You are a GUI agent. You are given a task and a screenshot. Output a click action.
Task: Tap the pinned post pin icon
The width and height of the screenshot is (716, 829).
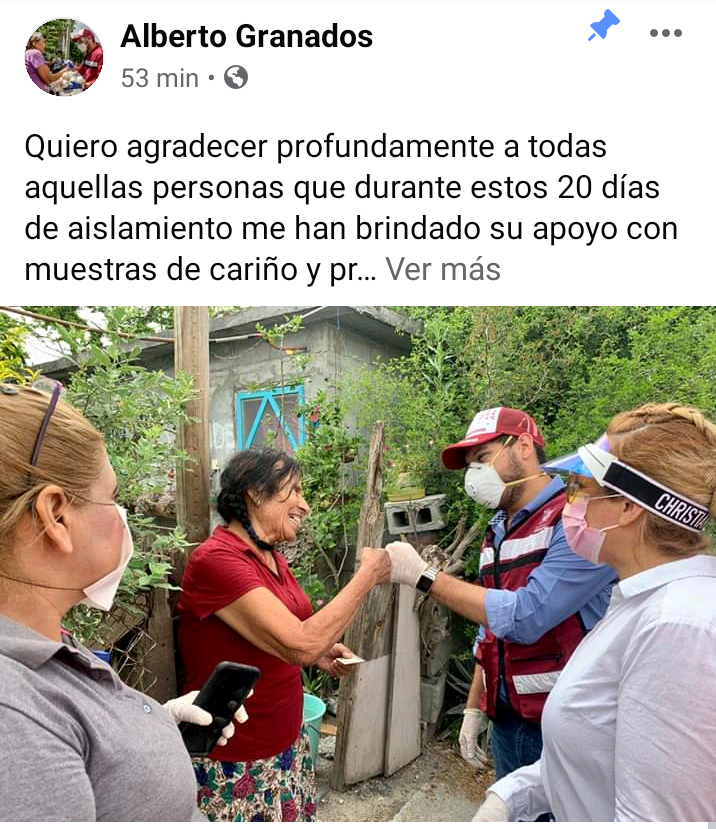click(603, 27)
